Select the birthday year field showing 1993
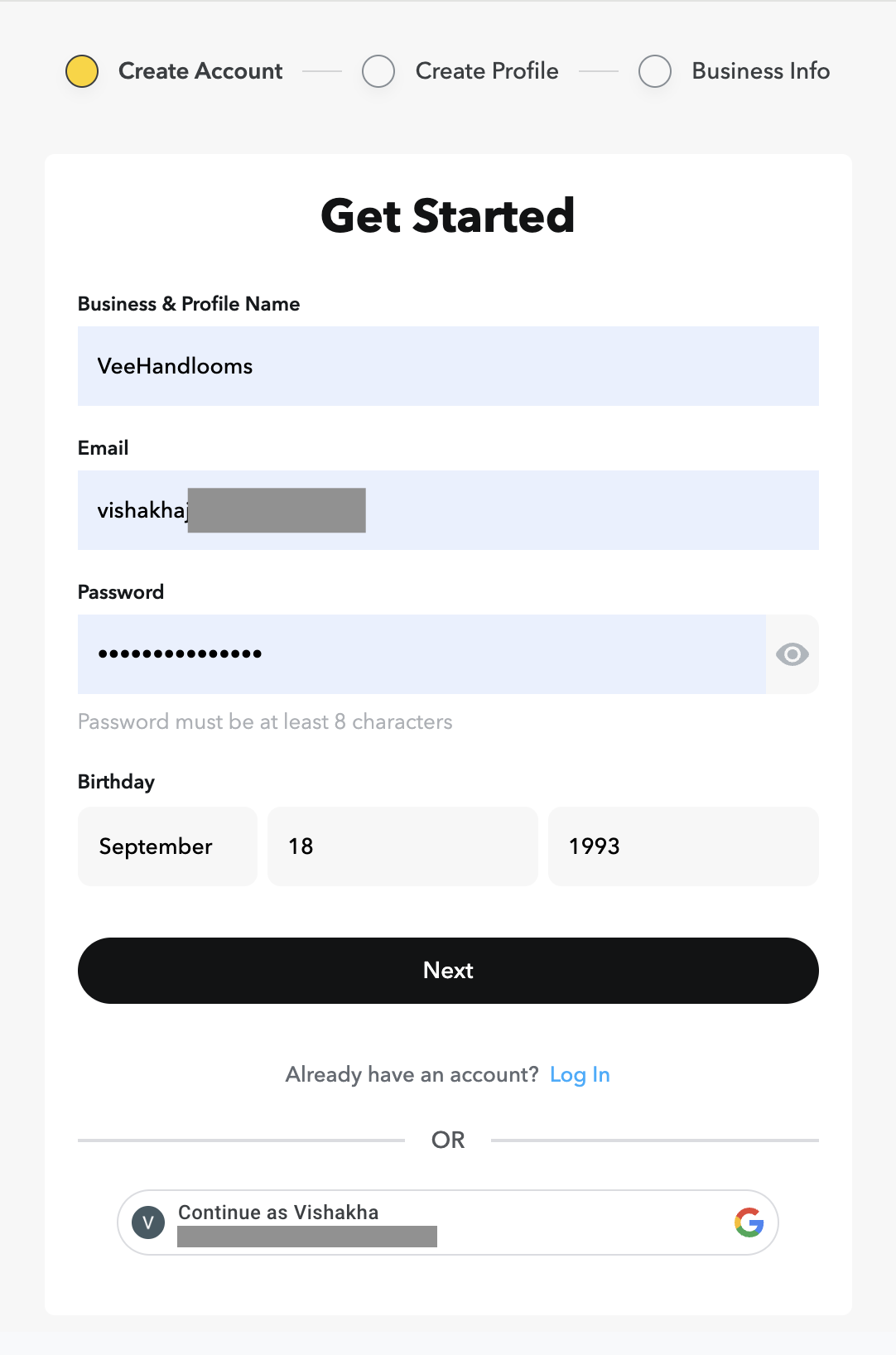 (x=683, y=846)
